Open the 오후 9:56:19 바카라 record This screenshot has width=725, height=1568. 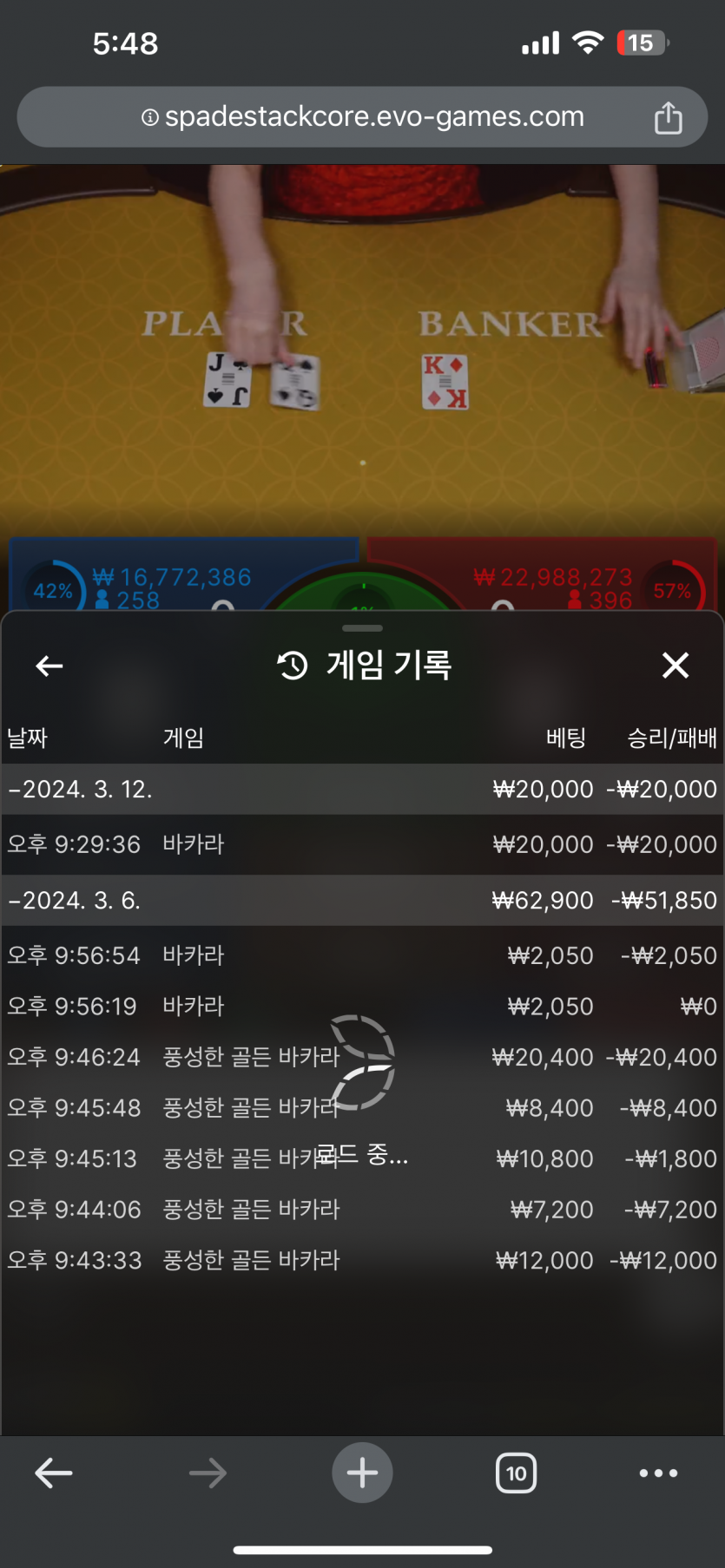361,1007
